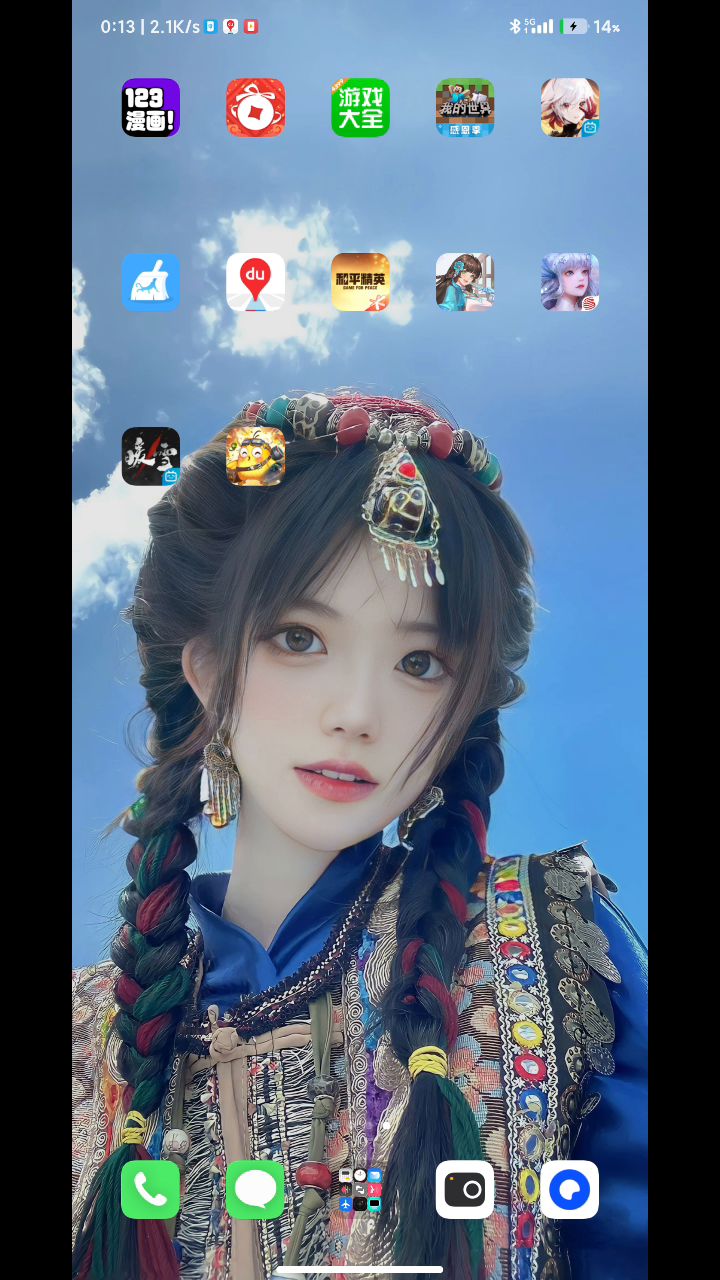The width and height of the screenshot is (720, 1280).
Task: Launch Baidu Maps with the du pin
Action: pyautogui.click(x=255, y=282)
